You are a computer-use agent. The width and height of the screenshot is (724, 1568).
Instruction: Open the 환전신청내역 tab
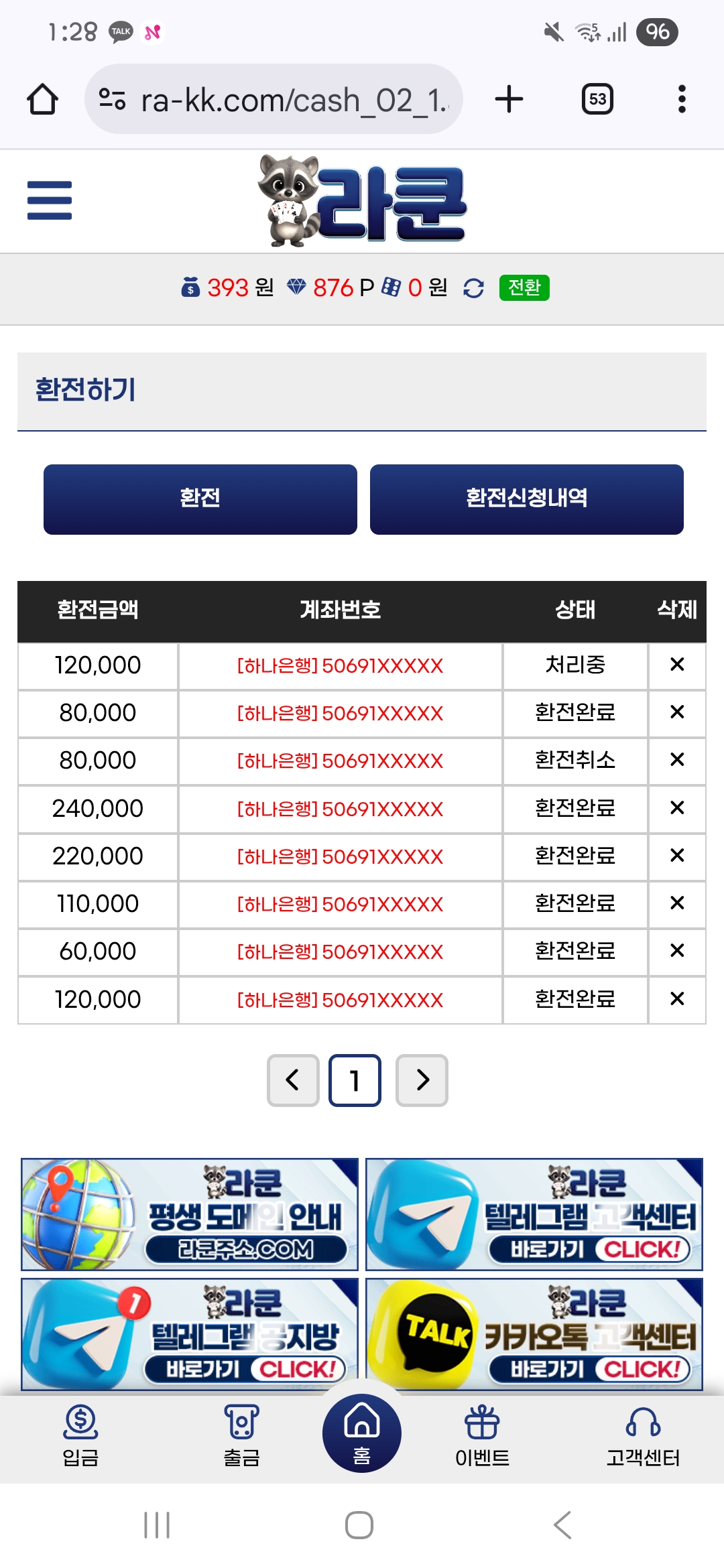pyautogui.click(x=526, y=499)
